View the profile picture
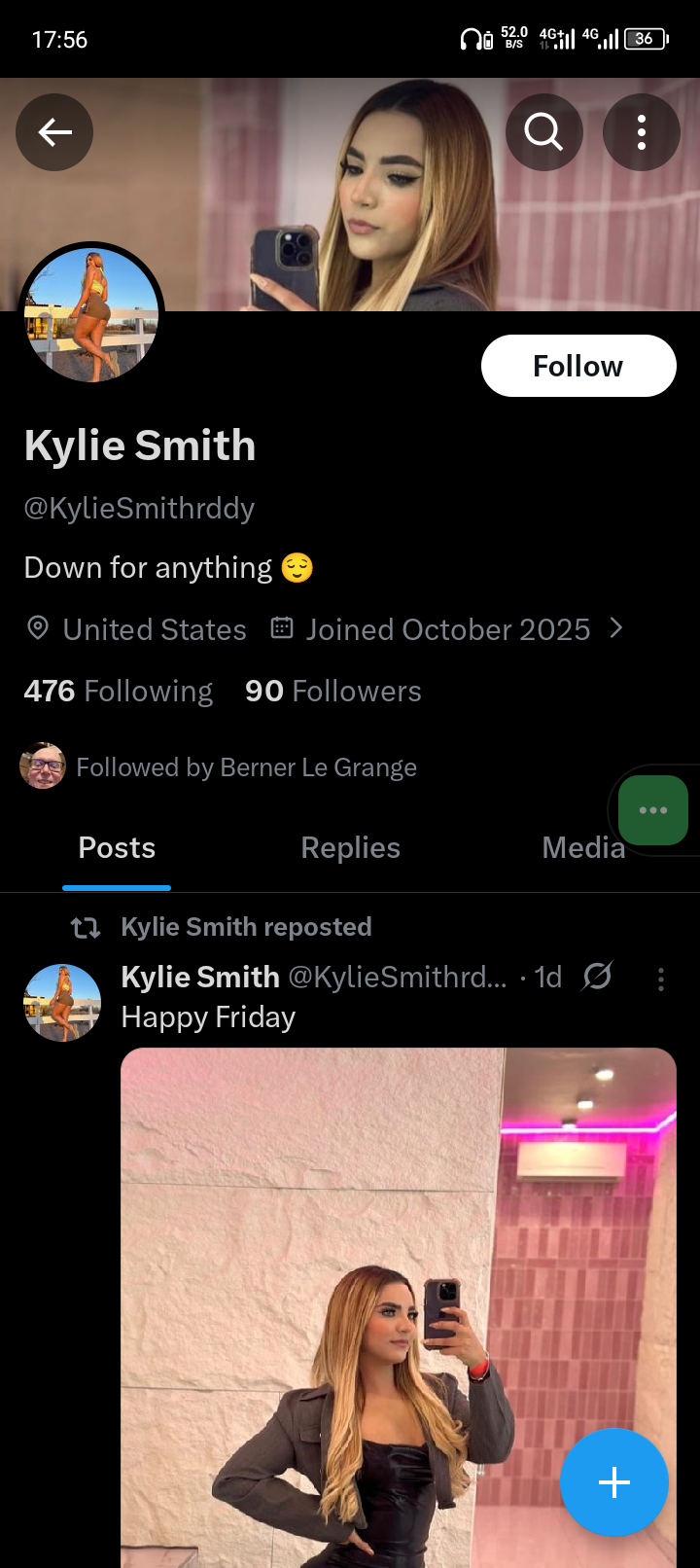Image resolution: width=700 pixels, height=1568 pixels. tap(92, 314)
